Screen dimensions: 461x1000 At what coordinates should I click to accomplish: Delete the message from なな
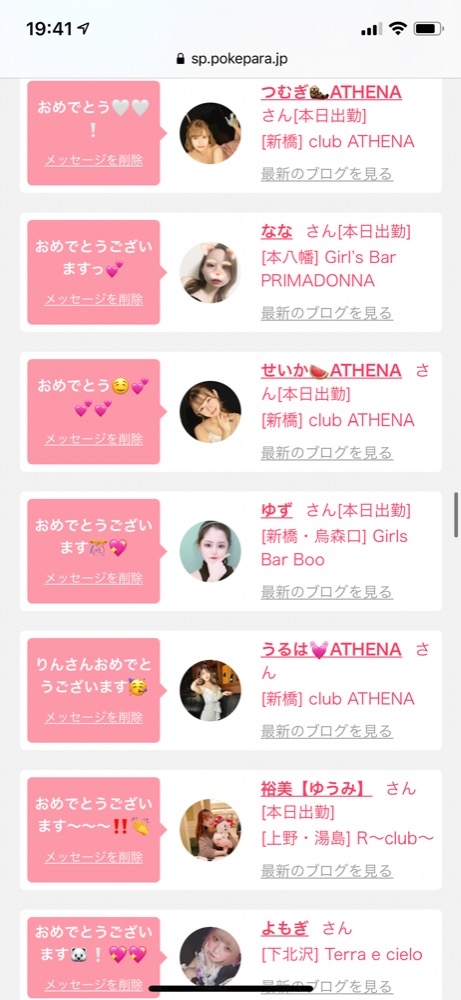click(94, 299)
